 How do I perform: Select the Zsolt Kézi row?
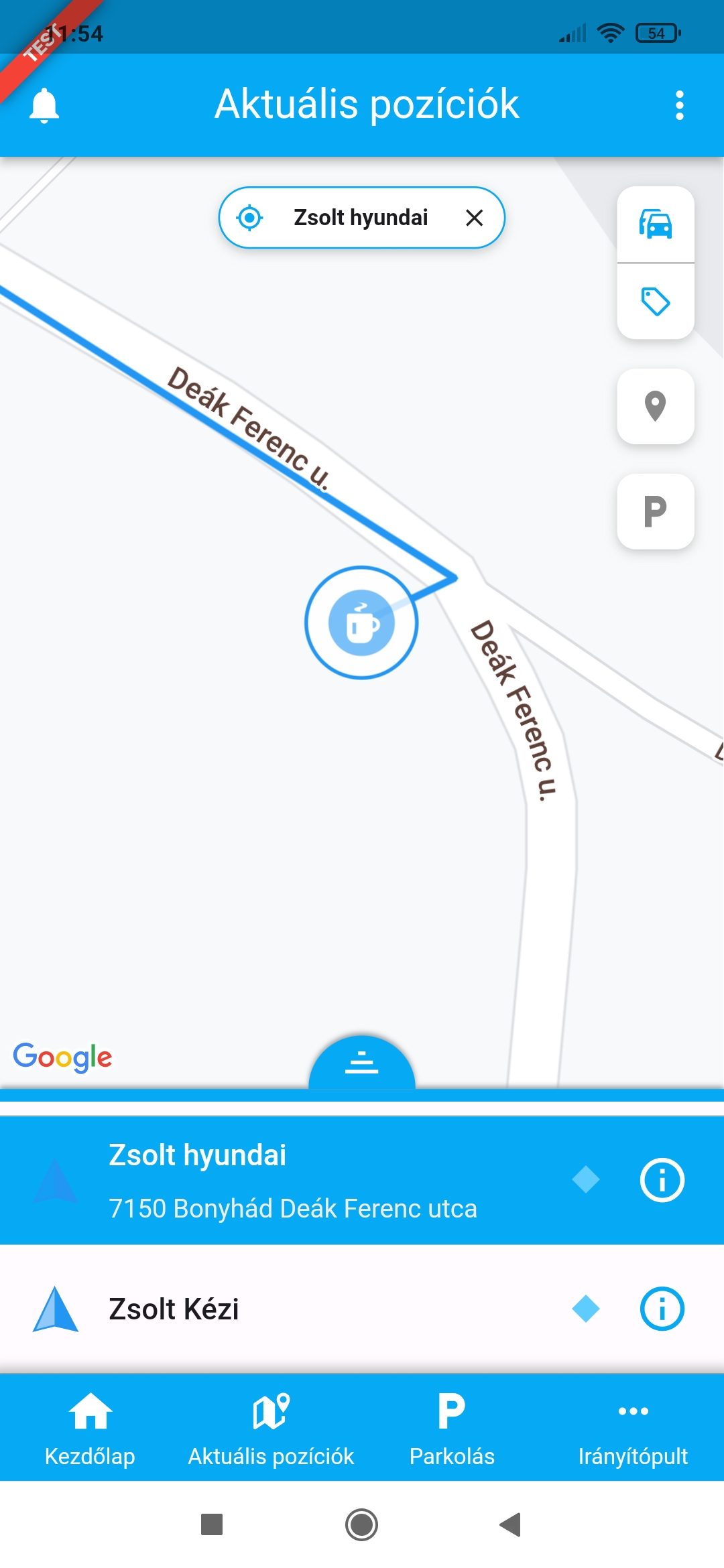click(293, 1309)
